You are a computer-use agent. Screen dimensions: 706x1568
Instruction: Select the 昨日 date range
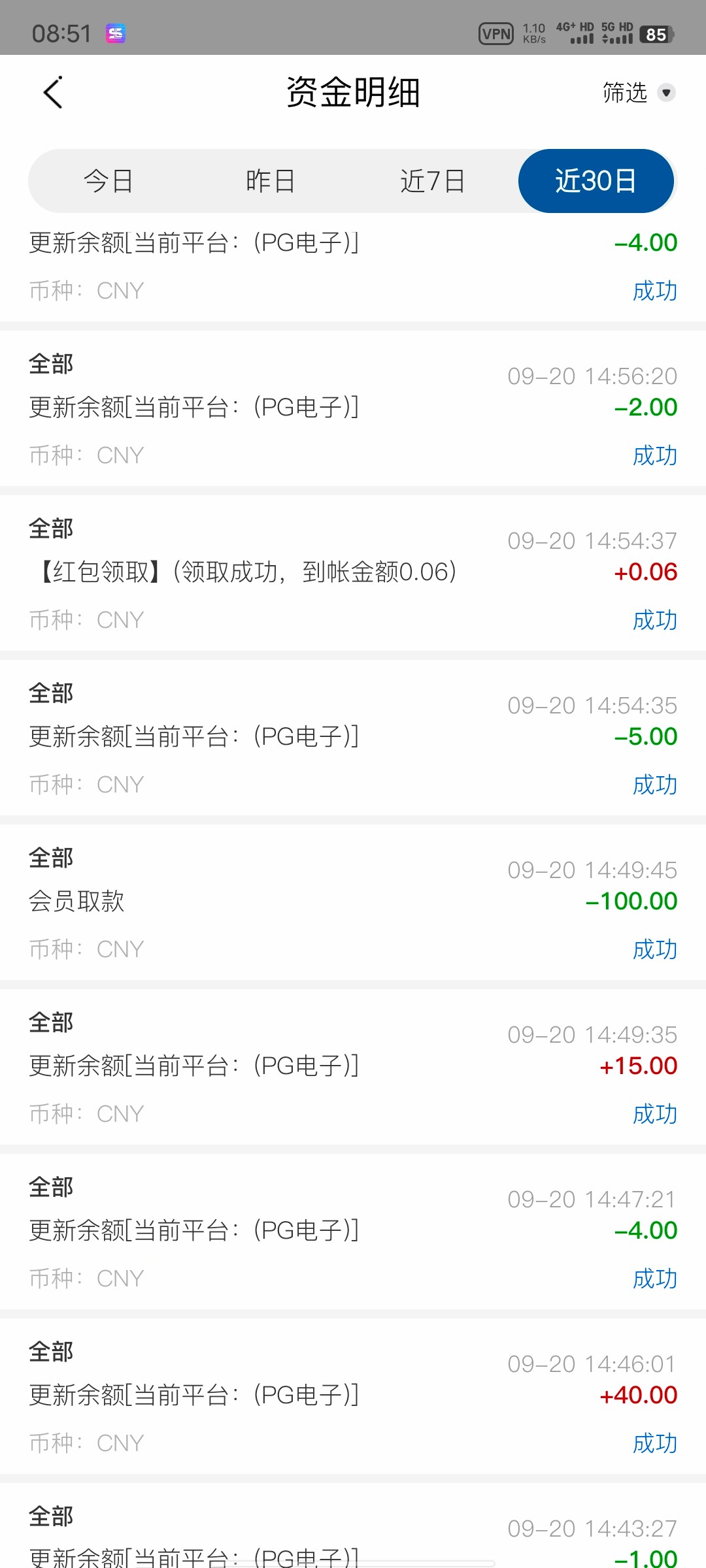pyautogui.click(x=270, y=181)
